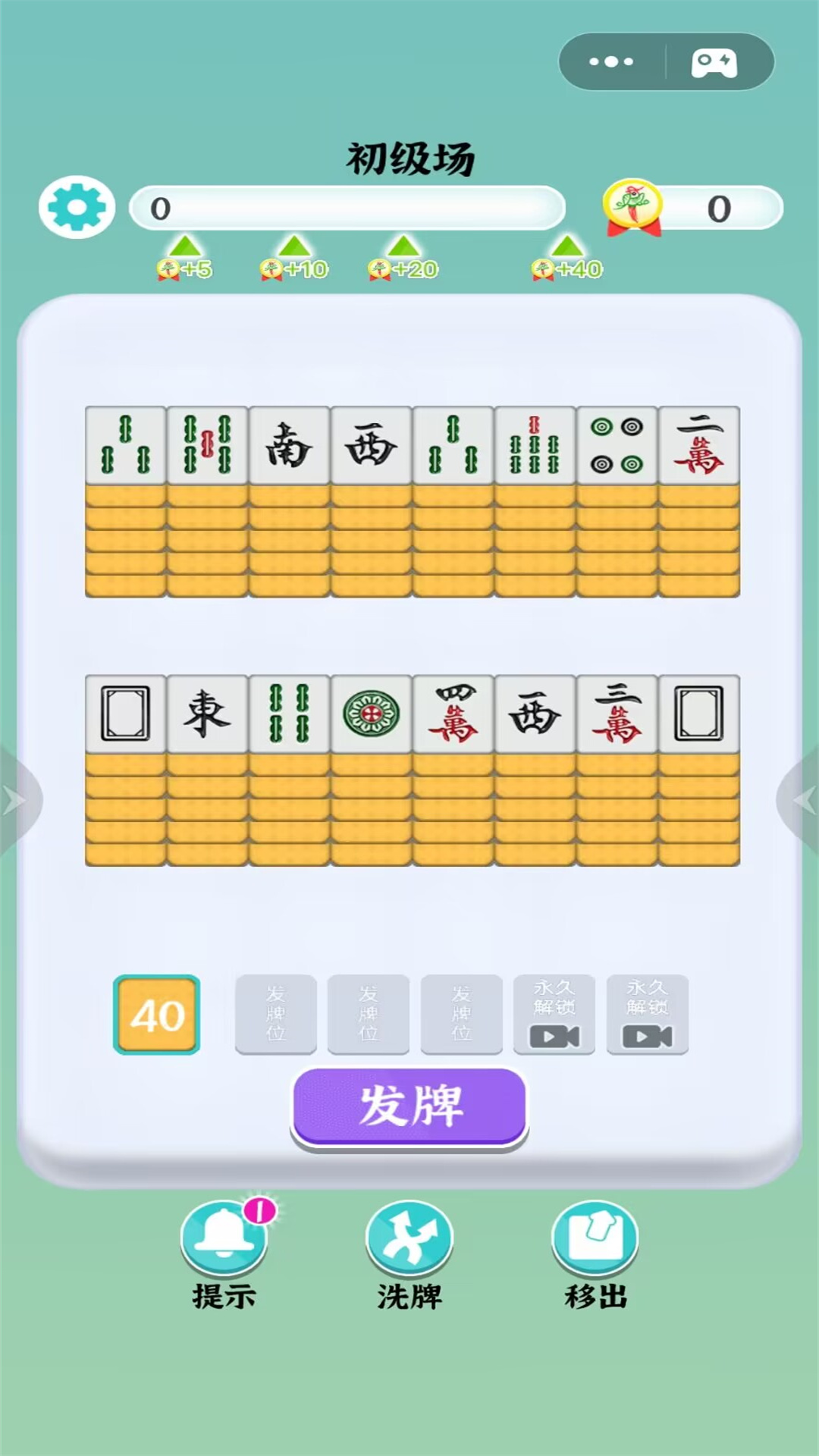Tap the right side arrow handle

[801, 800]
